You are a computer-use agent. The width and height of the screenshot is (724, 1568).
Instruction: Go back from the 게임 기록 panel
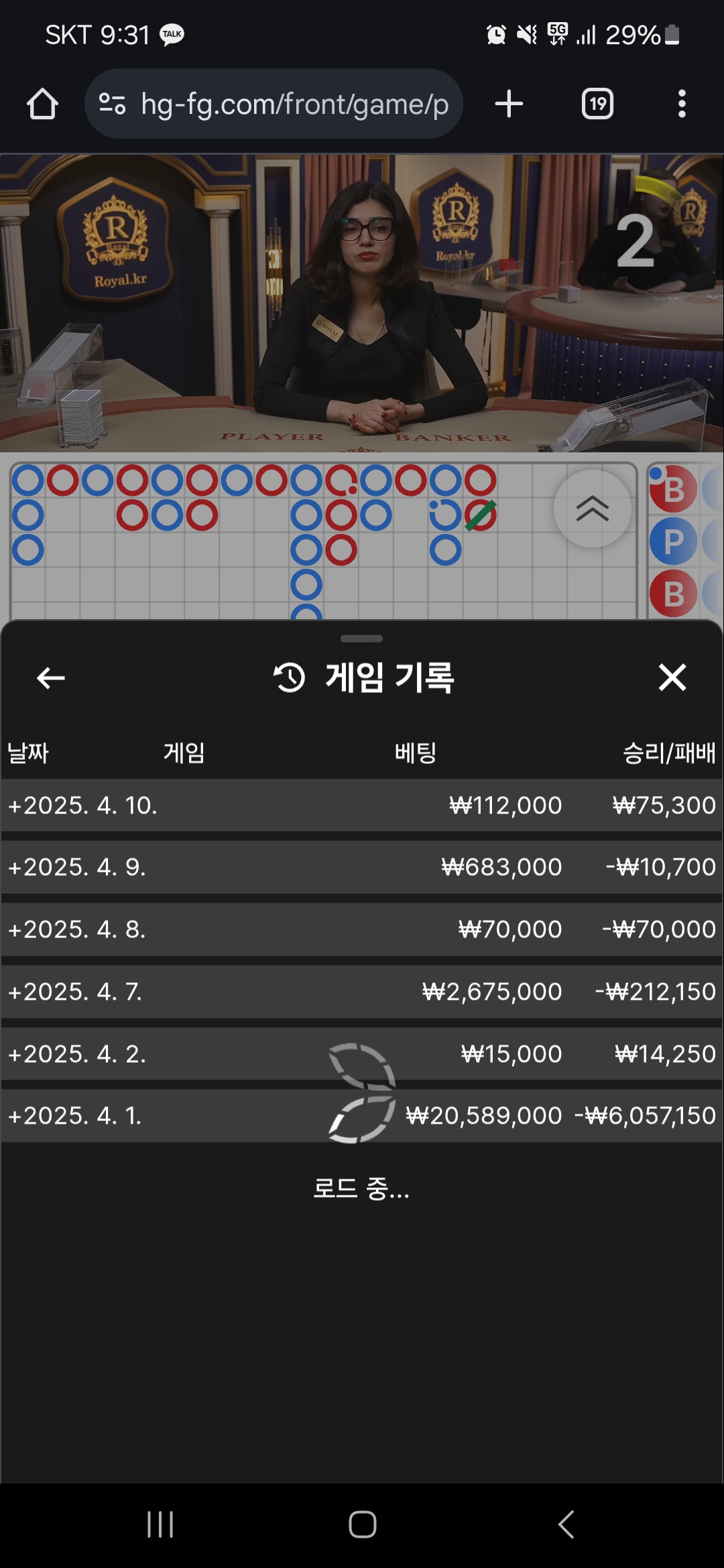(51, 678)
